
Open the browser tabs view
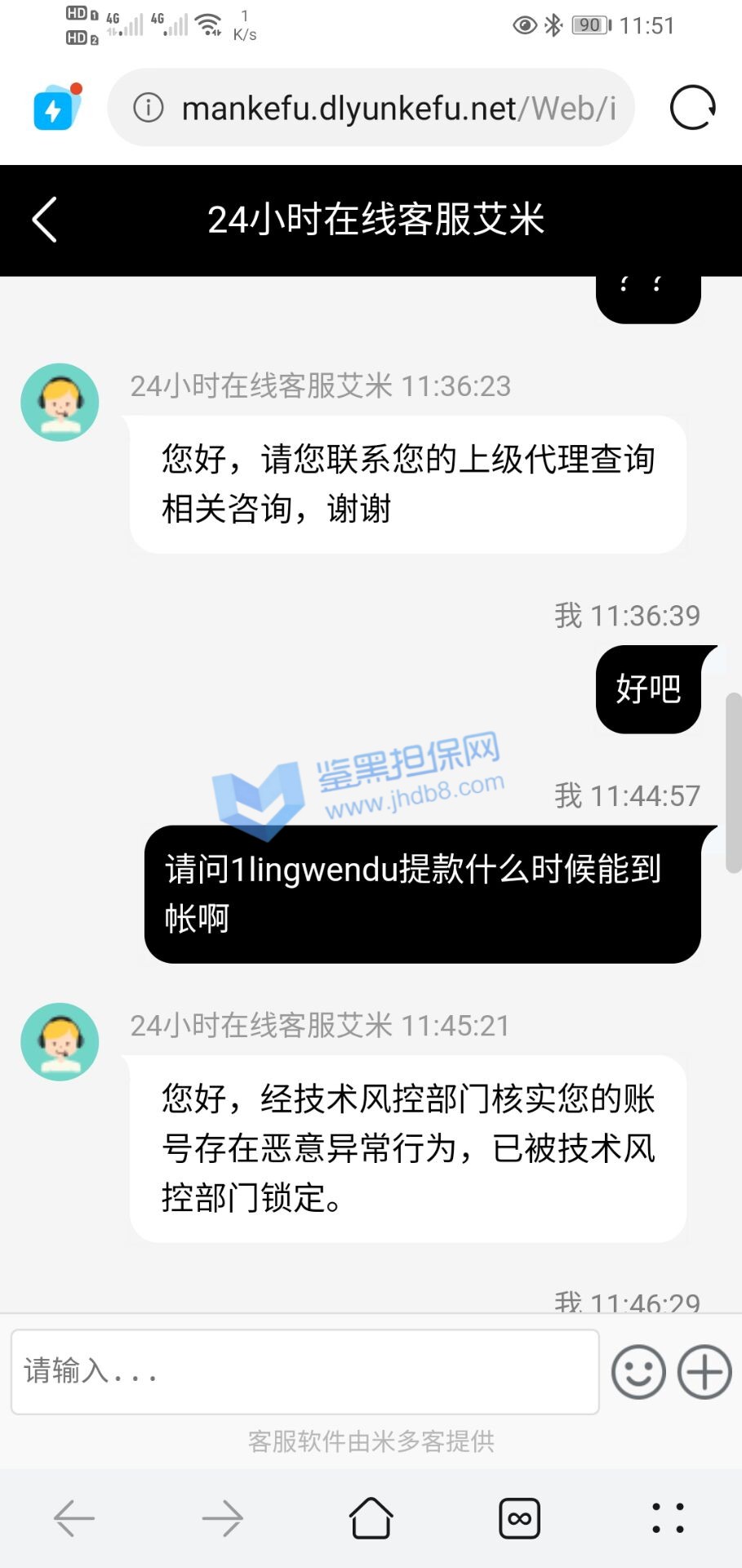519,1518
